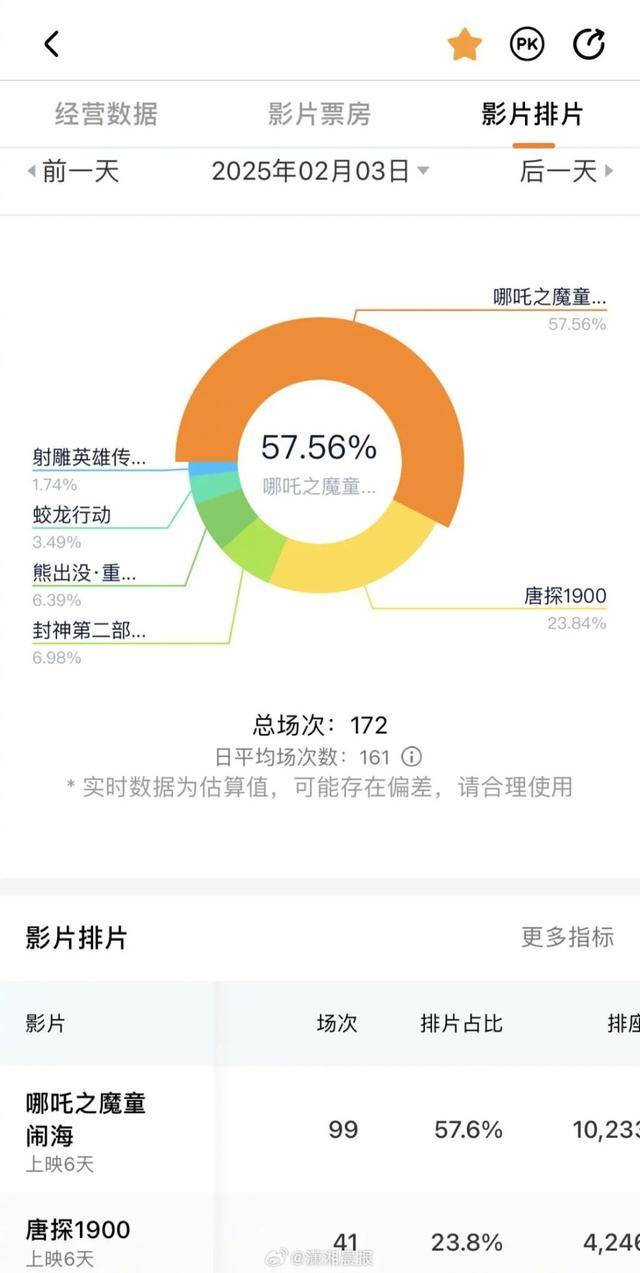Open the 唐探1900 row
The height and width of the screenshot is (1273, 640).
click(x=320, y=1234)
